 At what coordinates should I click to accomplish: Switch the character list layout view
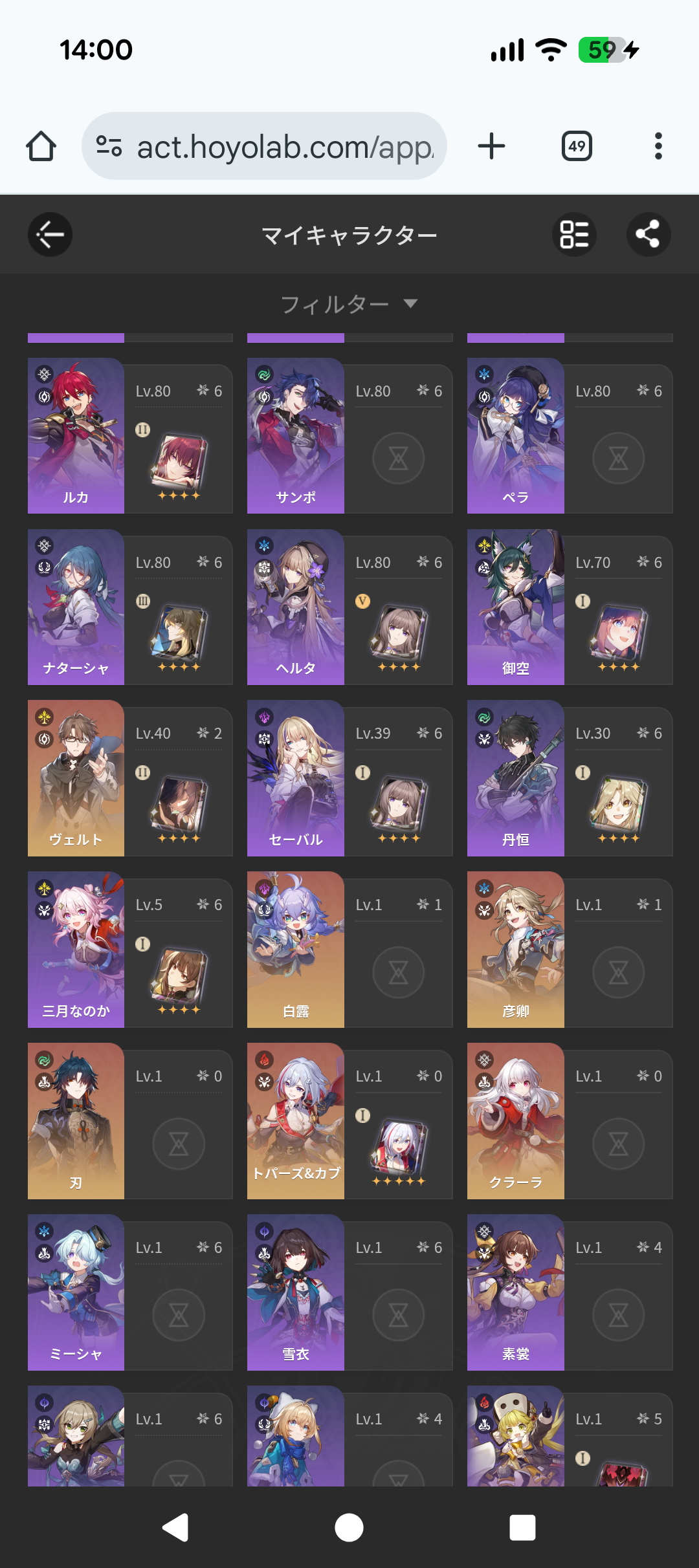point(574,234)
